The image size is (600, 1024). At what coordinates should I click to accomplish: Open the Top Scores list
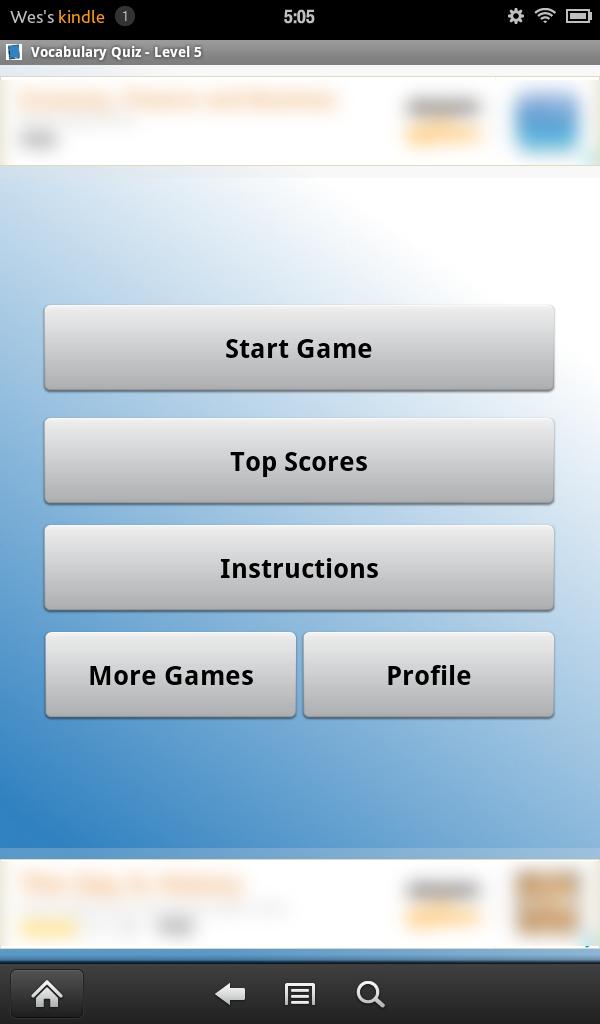(299, 461)
